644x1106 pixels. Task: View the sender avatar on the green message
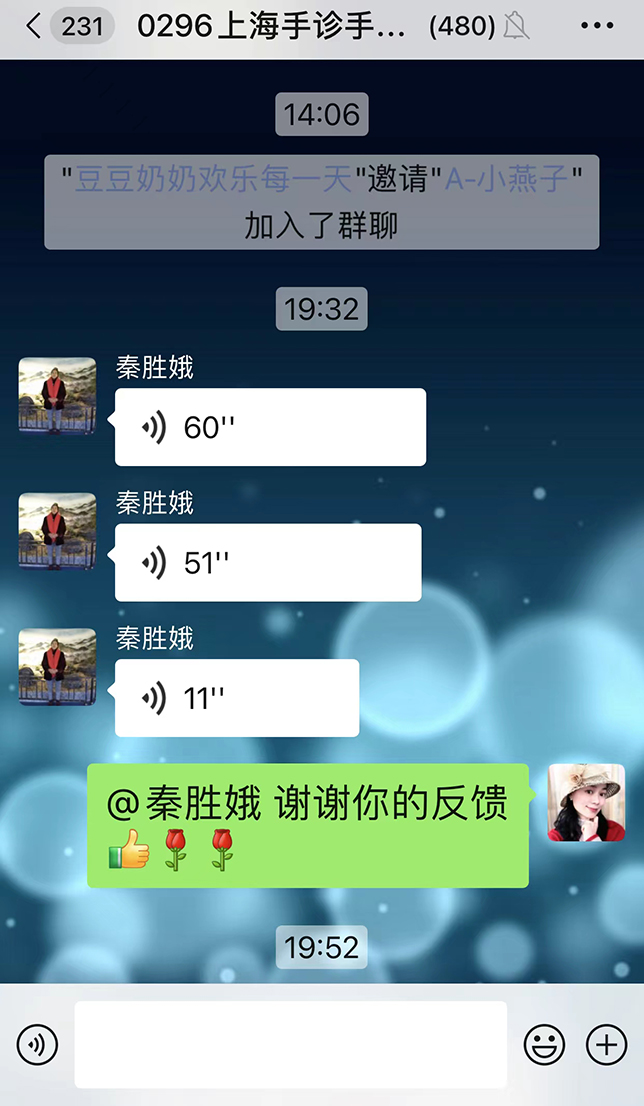pyautogui.click(x=586, y=802)
